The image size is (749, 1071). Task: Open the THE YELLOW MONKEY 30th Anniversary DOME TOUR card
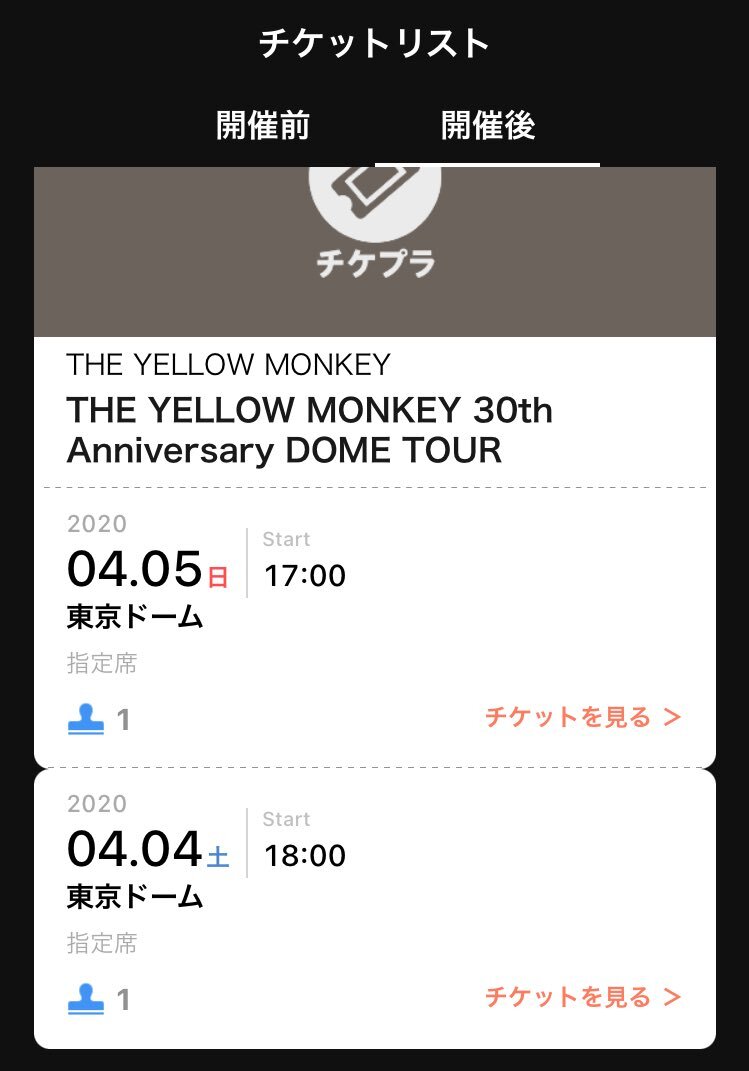point(309,430)
